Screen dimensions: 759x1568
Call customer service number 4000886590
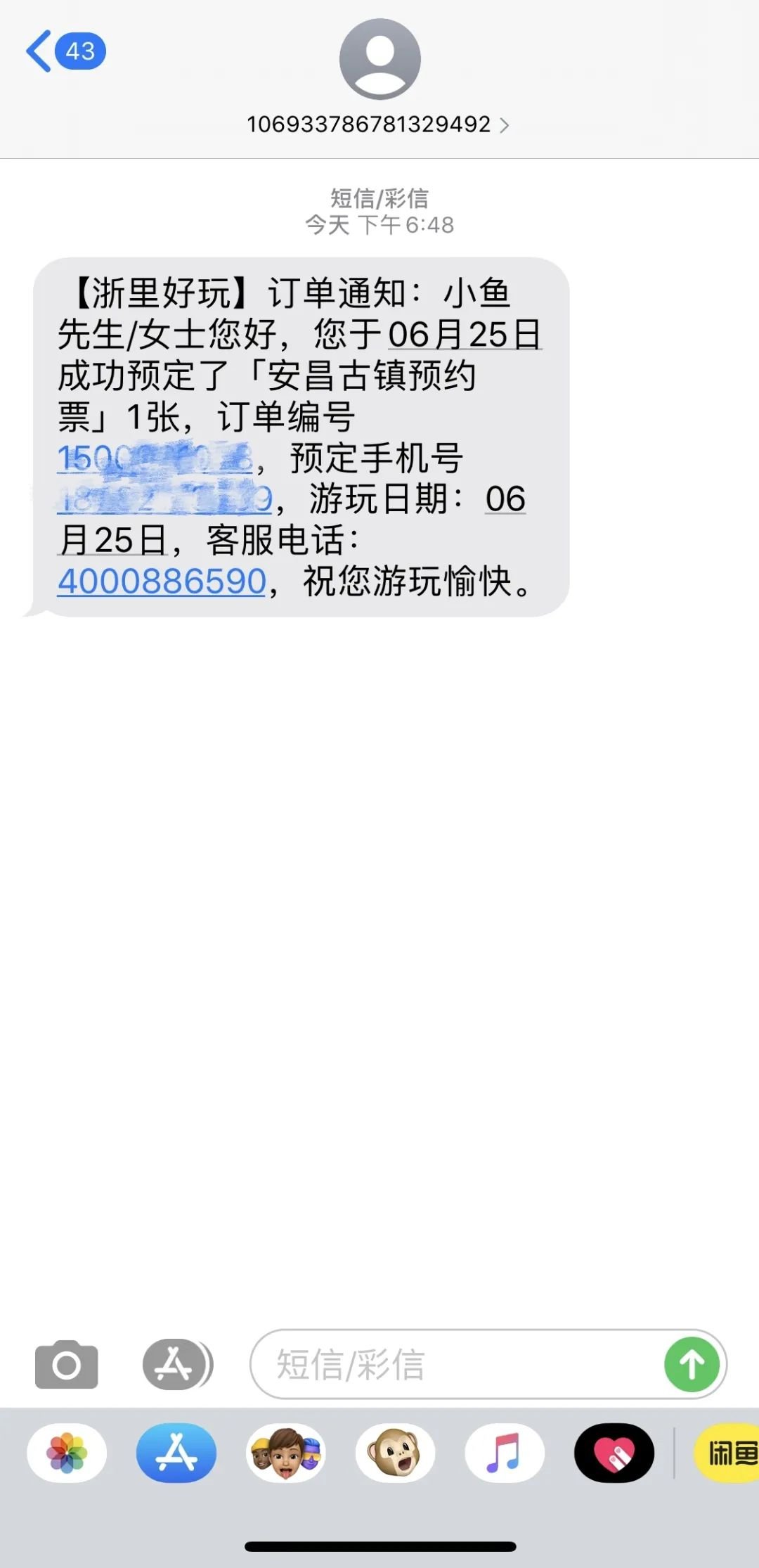[162, 581]
